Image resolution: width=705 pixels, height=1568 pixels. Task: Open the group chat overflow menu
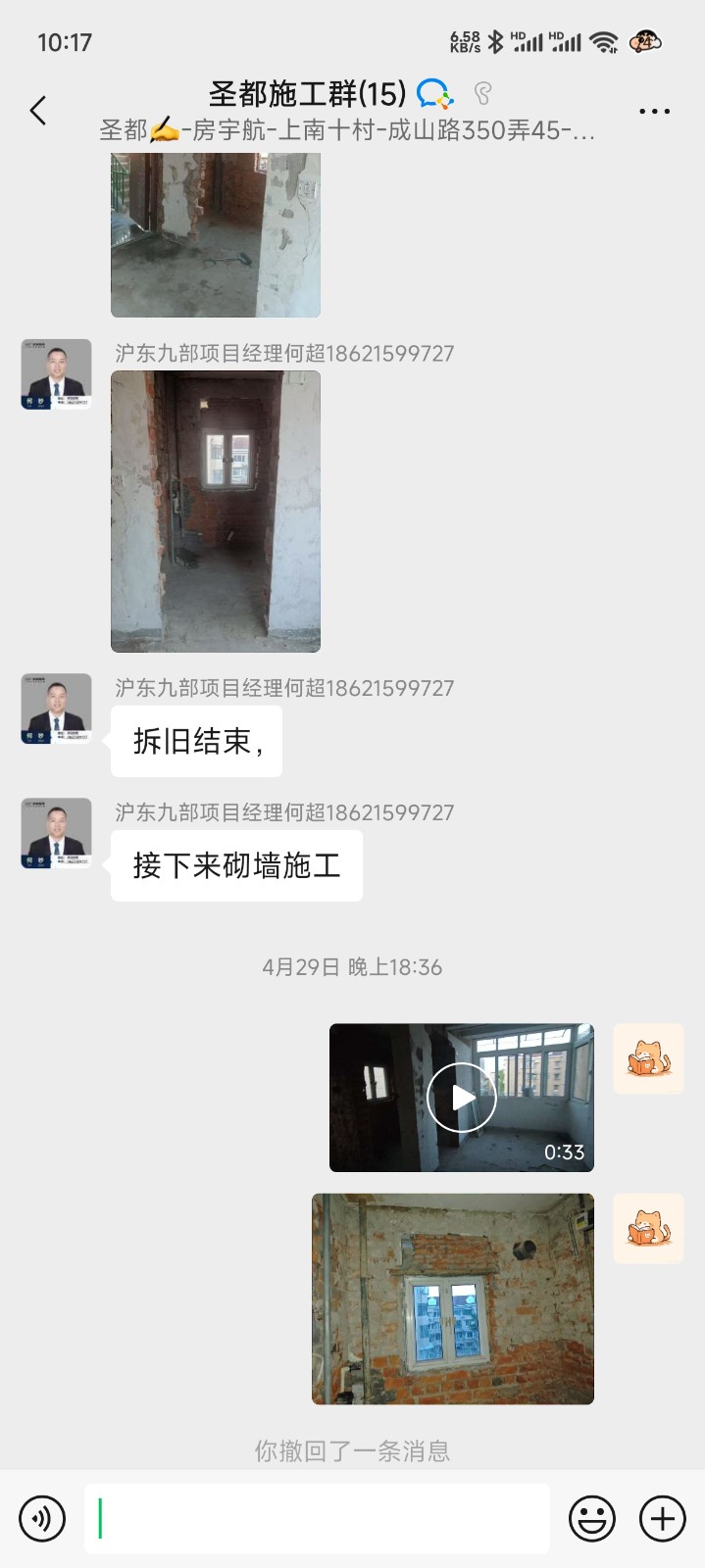(x=654, y=112)
